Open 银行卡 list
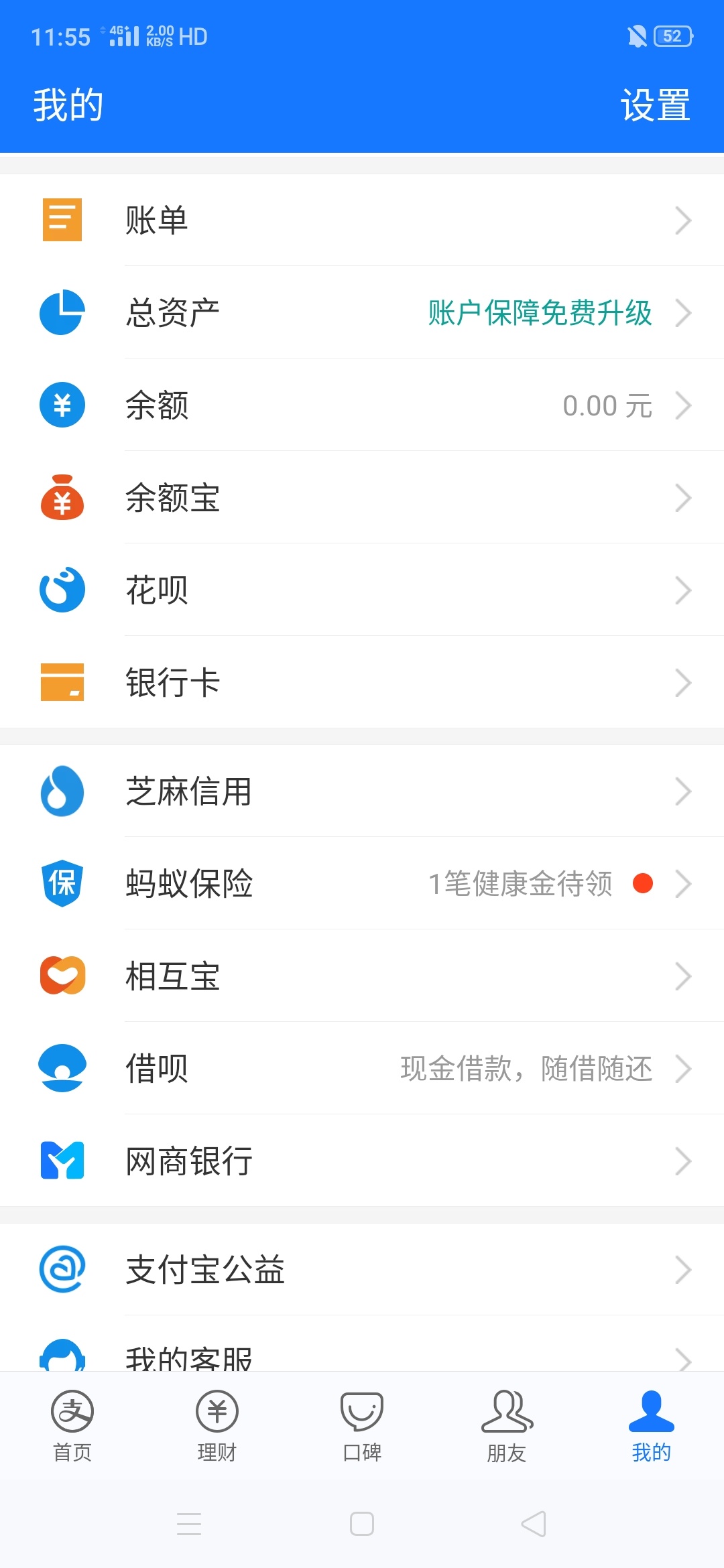Viewport: 724px width, 1568px height. point(362,682)
